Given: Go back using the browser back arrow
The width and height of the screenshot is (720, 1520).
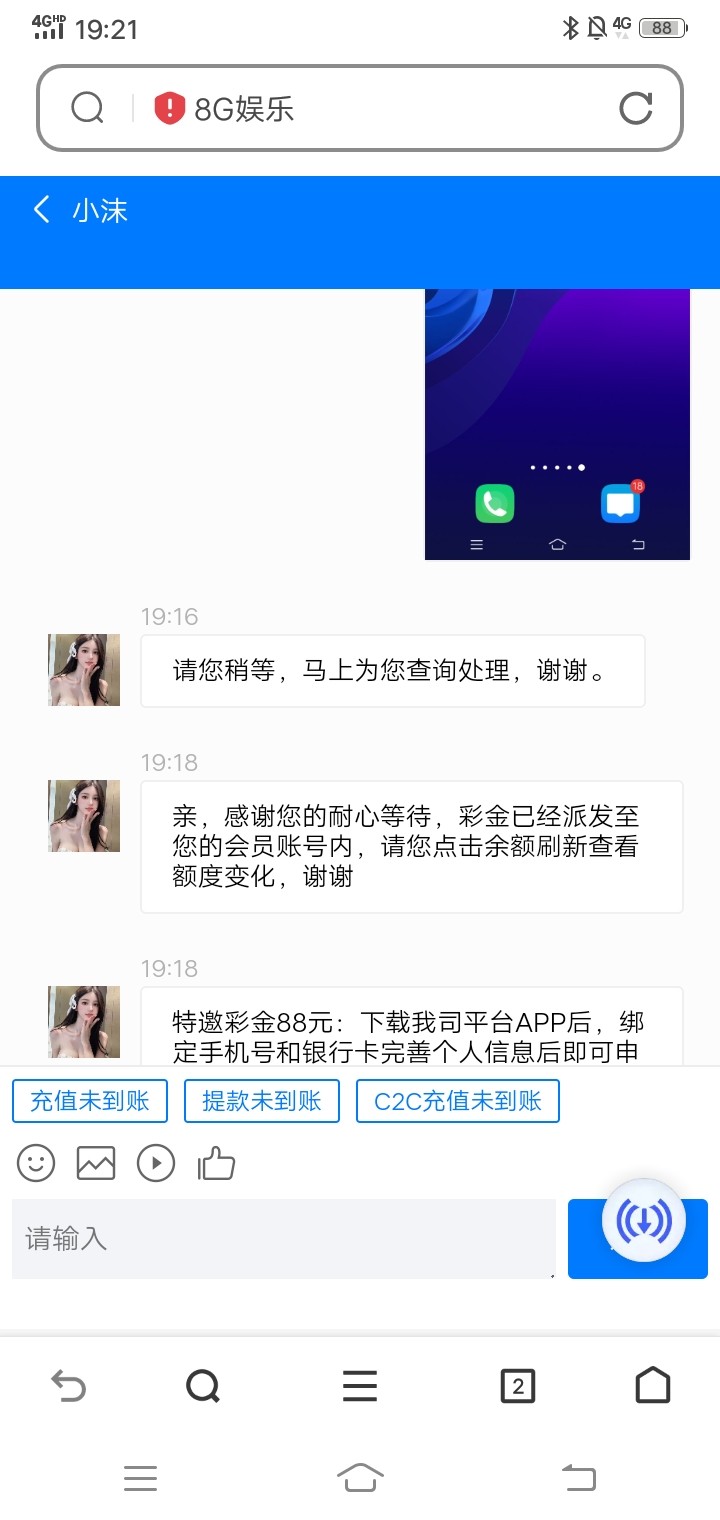Looking at the screenshot, I should click(68, 1386).
